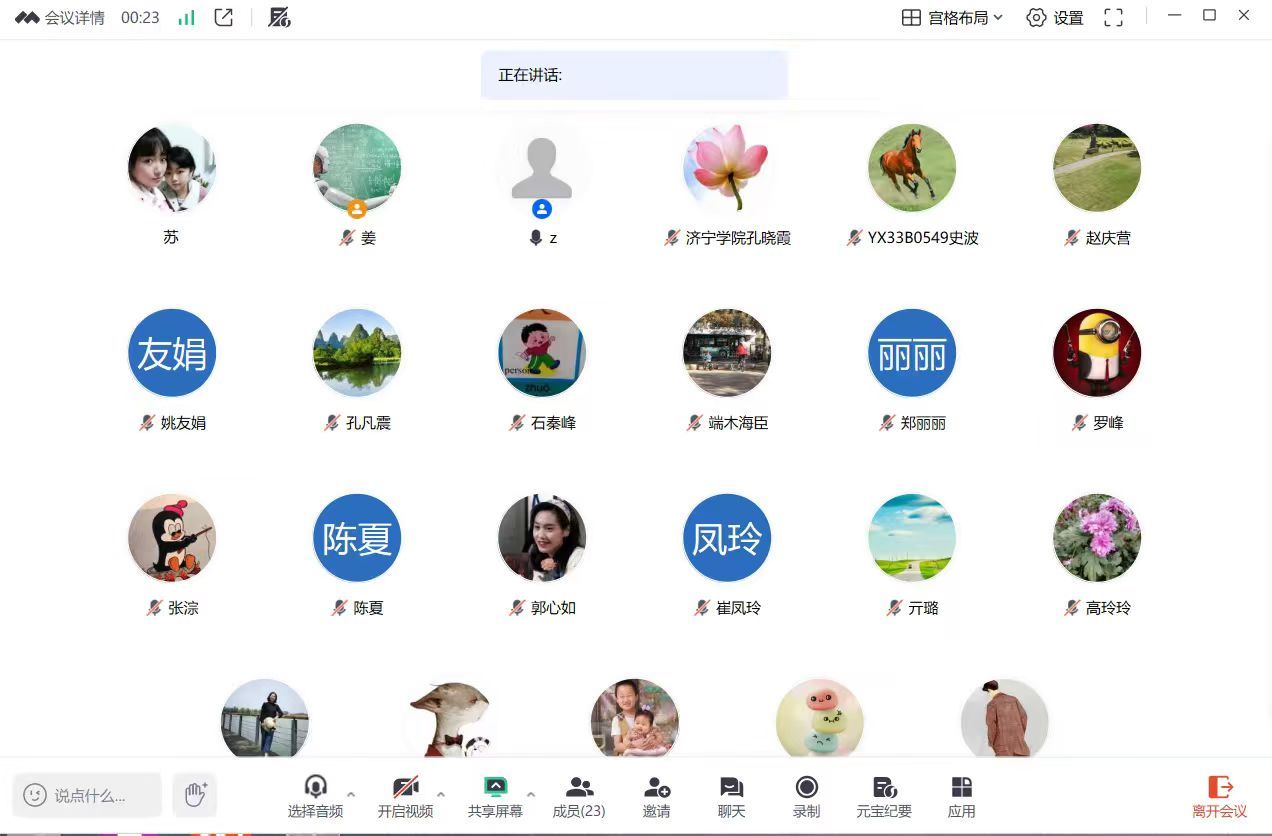This screenshot has width=1272, height=836.
Task: Open the 应用 apps panel
Action: [961, 797]
